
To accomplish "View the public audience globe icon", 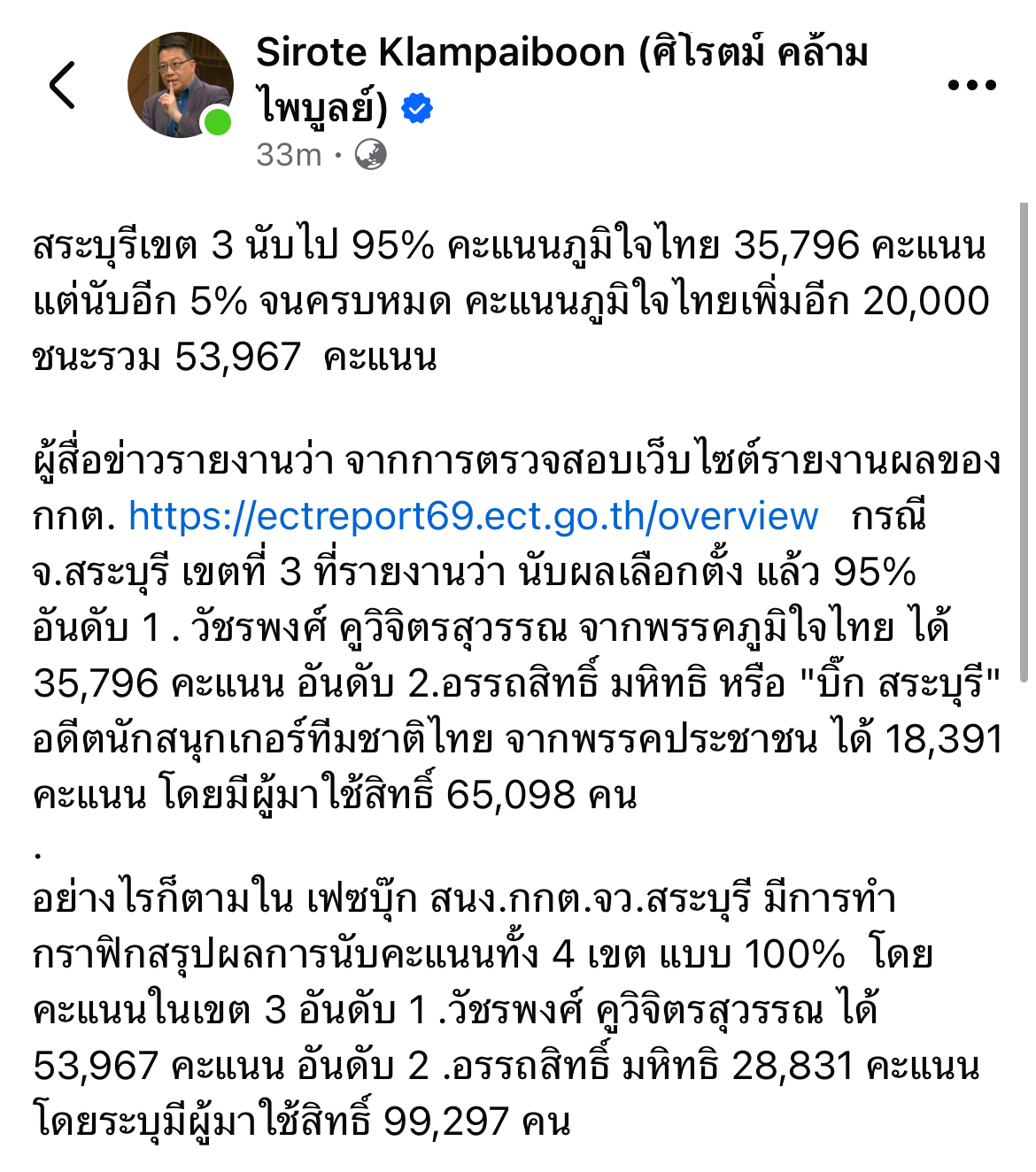I will coord(370,155).
